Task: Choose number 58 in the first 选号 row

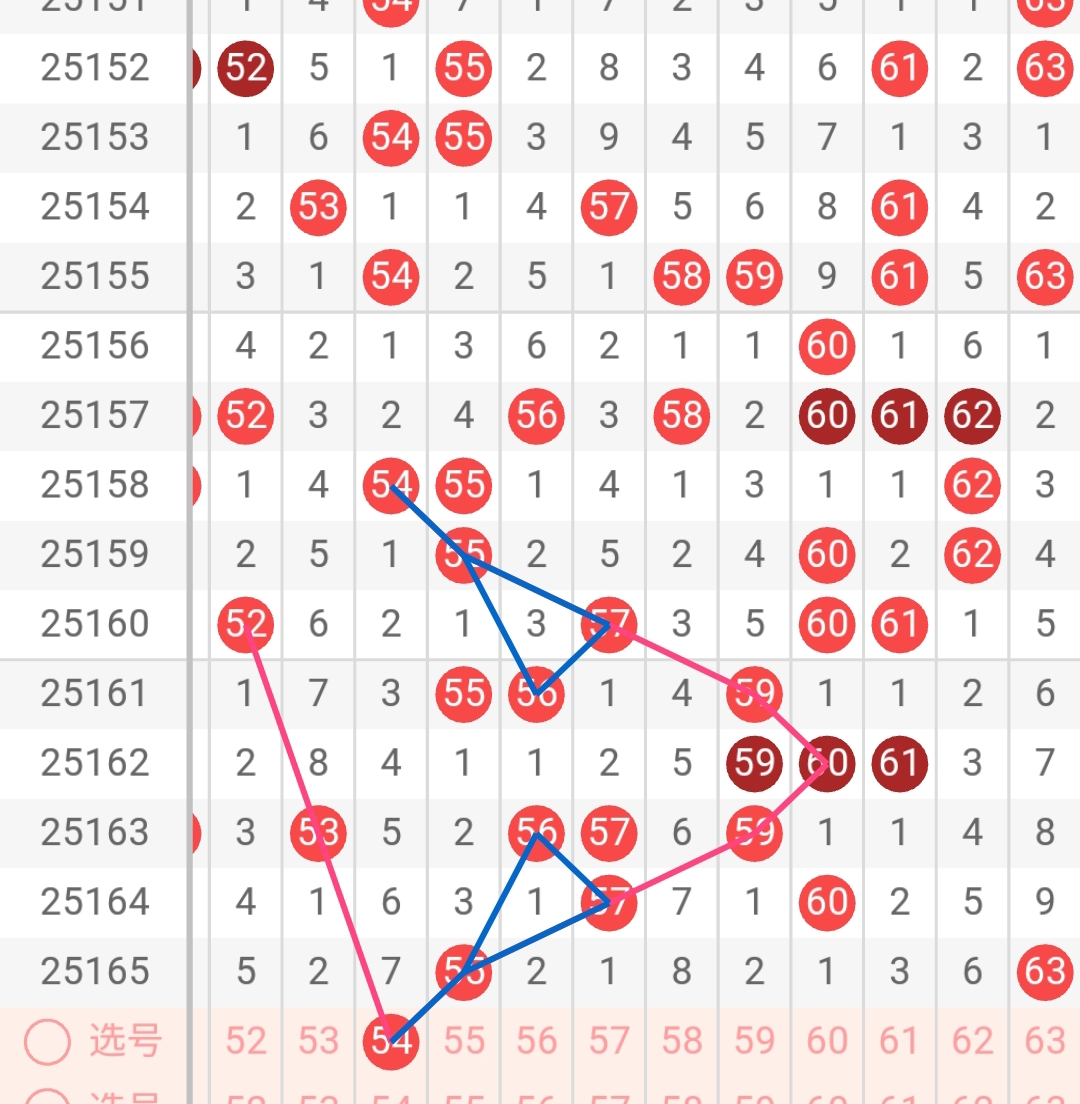Action: pos(682,1041)
